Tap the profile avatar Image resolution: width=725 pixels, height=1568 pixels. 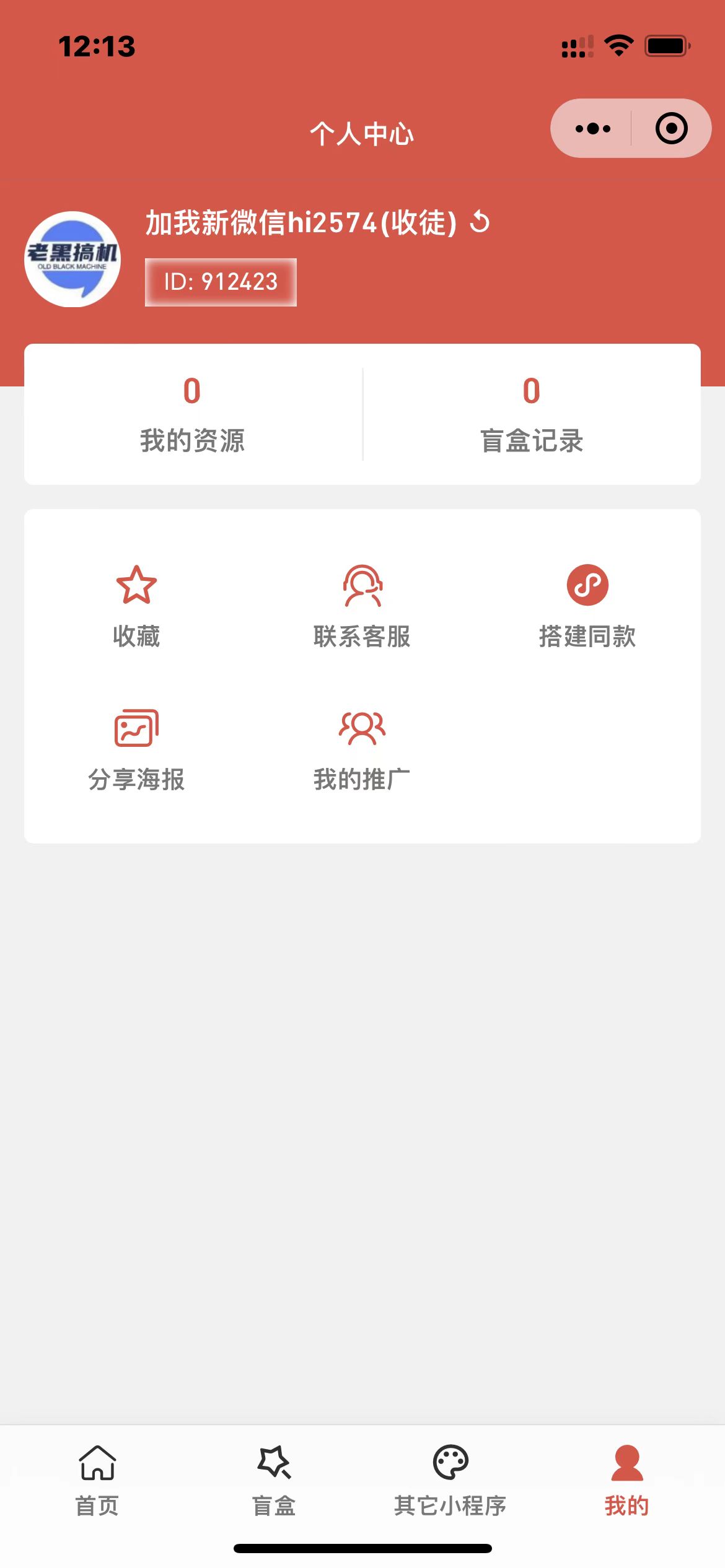pos(72,259)
